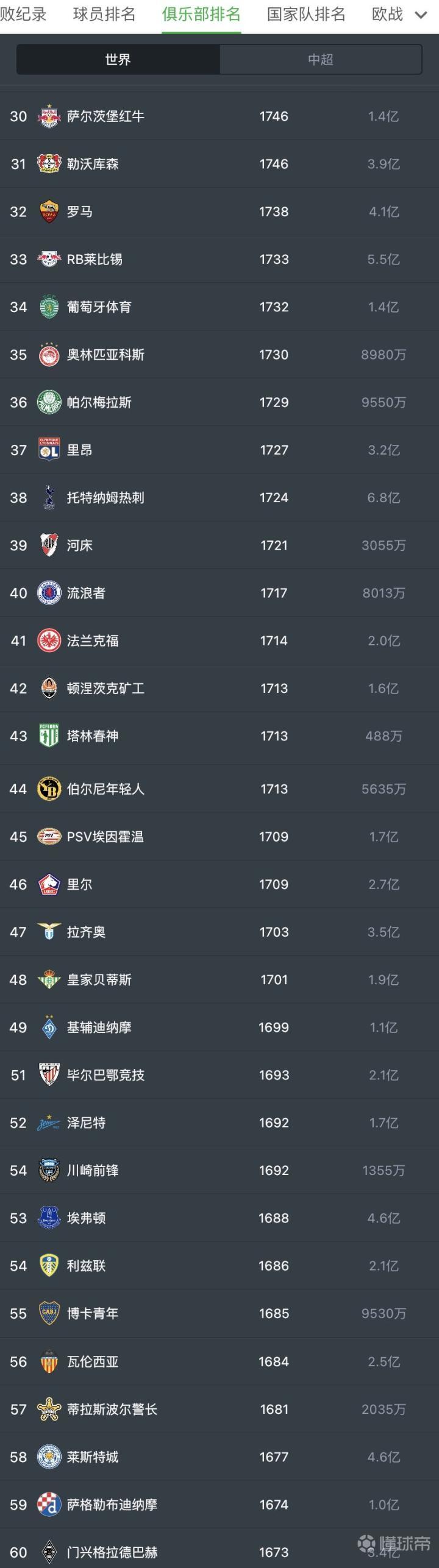Open 萨尔茨堡红牛 club details
This screenshot has height=1568, width=439.
105,116
